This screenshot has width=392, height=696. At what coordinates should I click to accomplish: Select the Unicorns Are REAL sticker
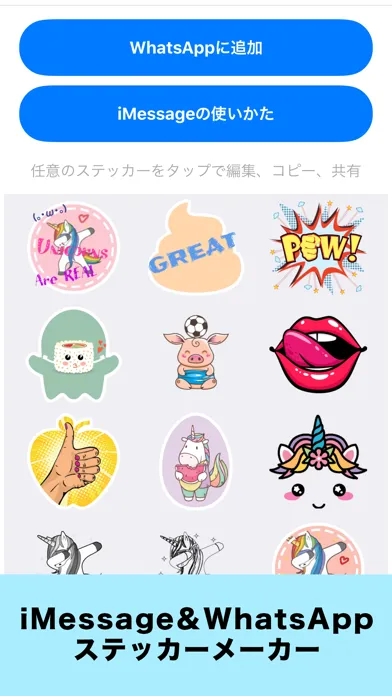pos(73,246)
